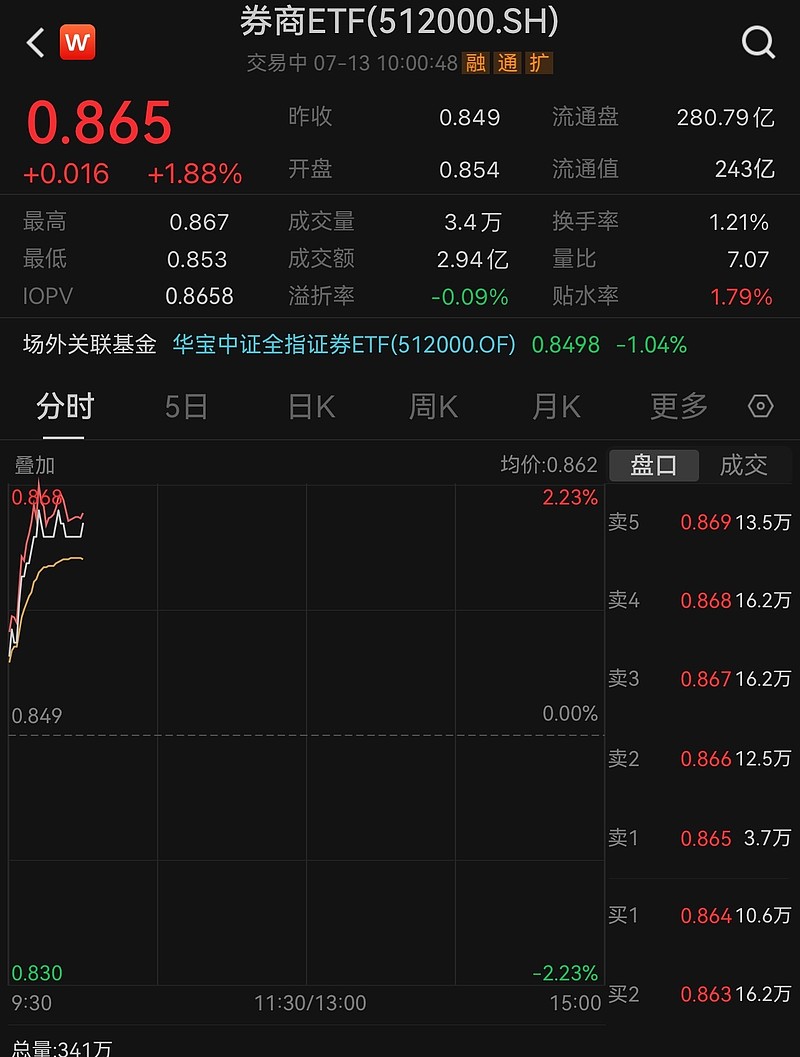Expand 更多 for additional chart periods
Screen dimensions: 800x1057
pyautogui.click(x=676, y=406)
